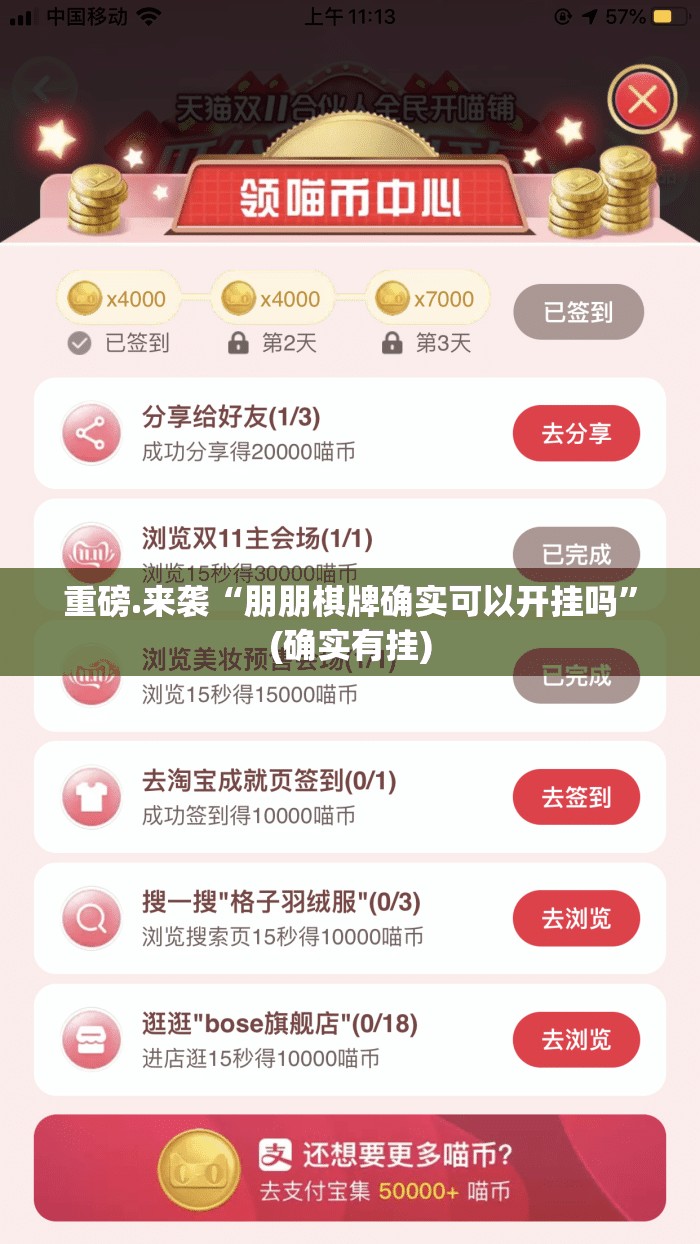This screenshot has width=700, height=1244.
Task: Tap 去浏览 for the 格子羽绒服 search task
Action: [x=576, y=919]
